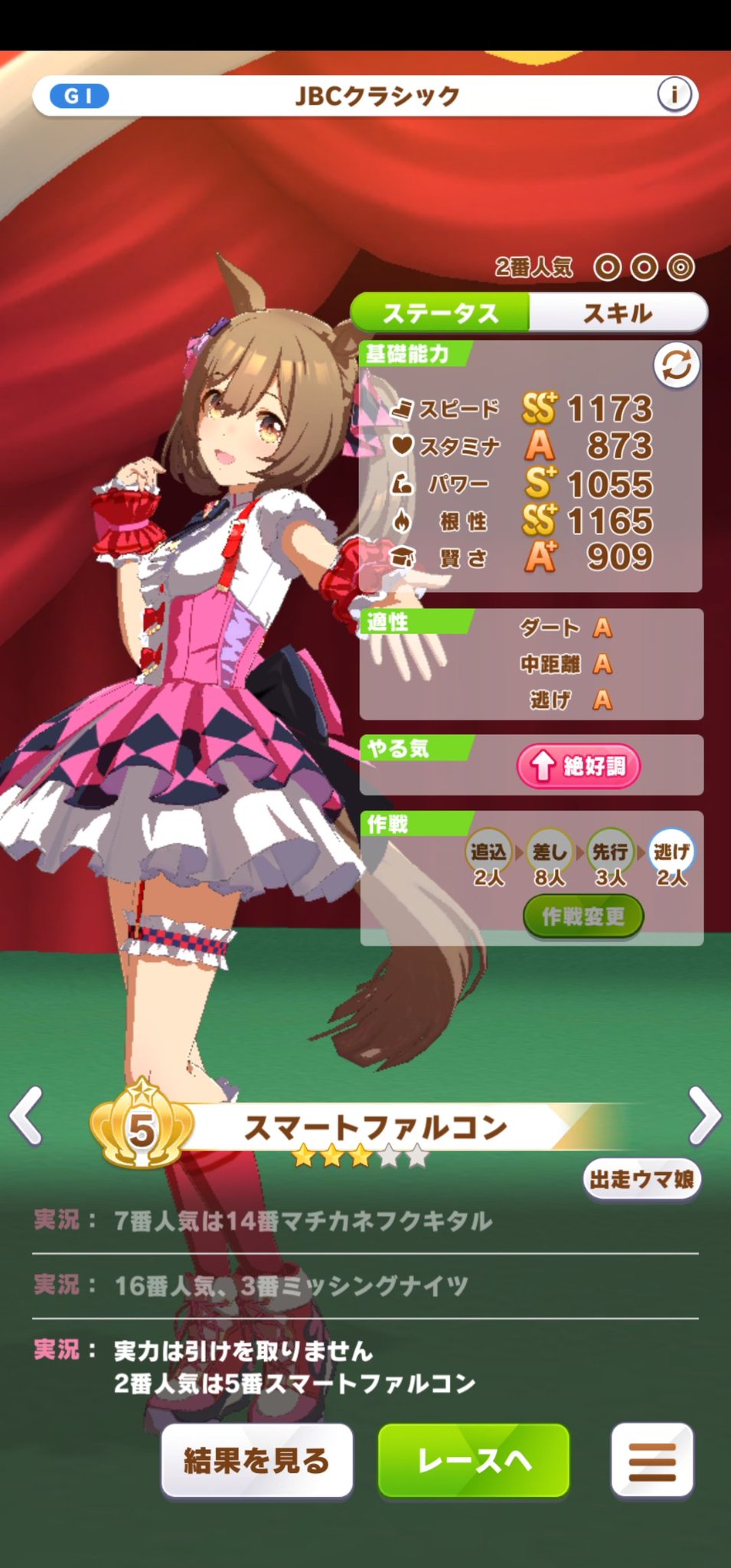Open the hamburger menu button
731x1568 pixels.
(652, 1460)
